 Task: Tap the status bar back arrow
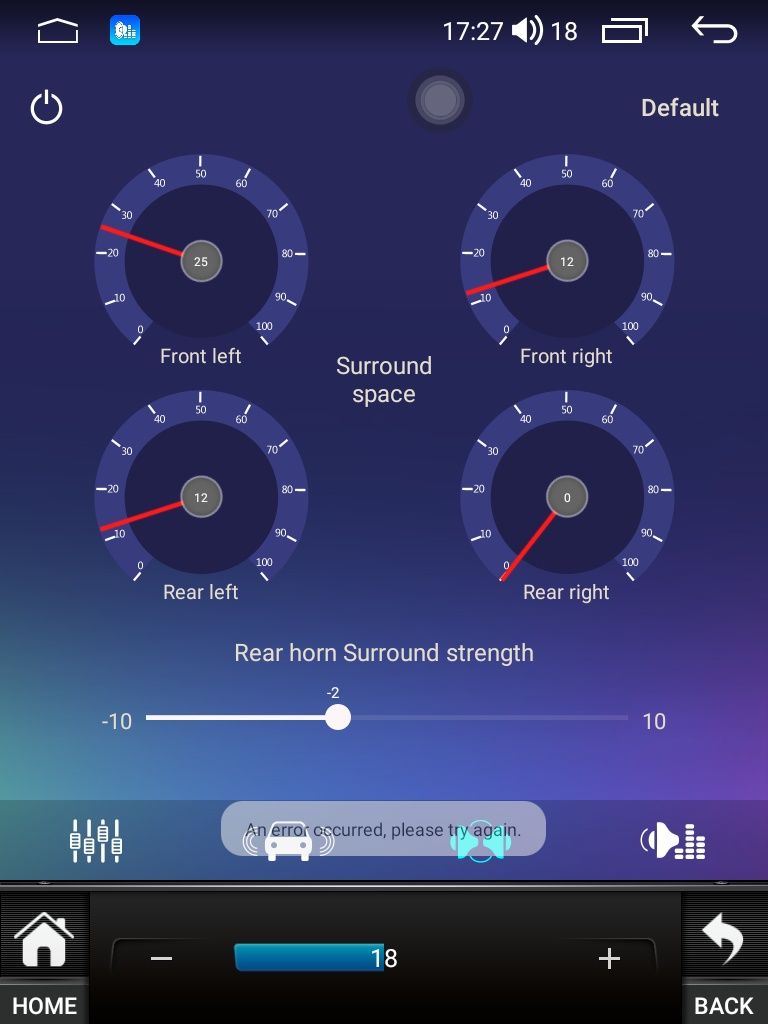[x=714, y=31]
